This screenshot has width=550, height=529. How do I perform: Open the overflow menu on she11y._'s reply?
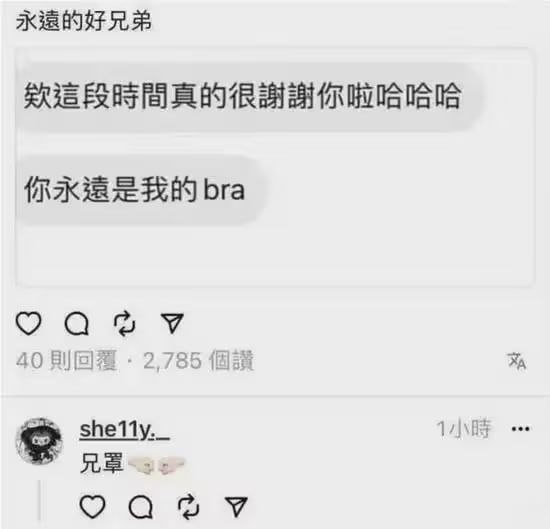click(521, 429)
